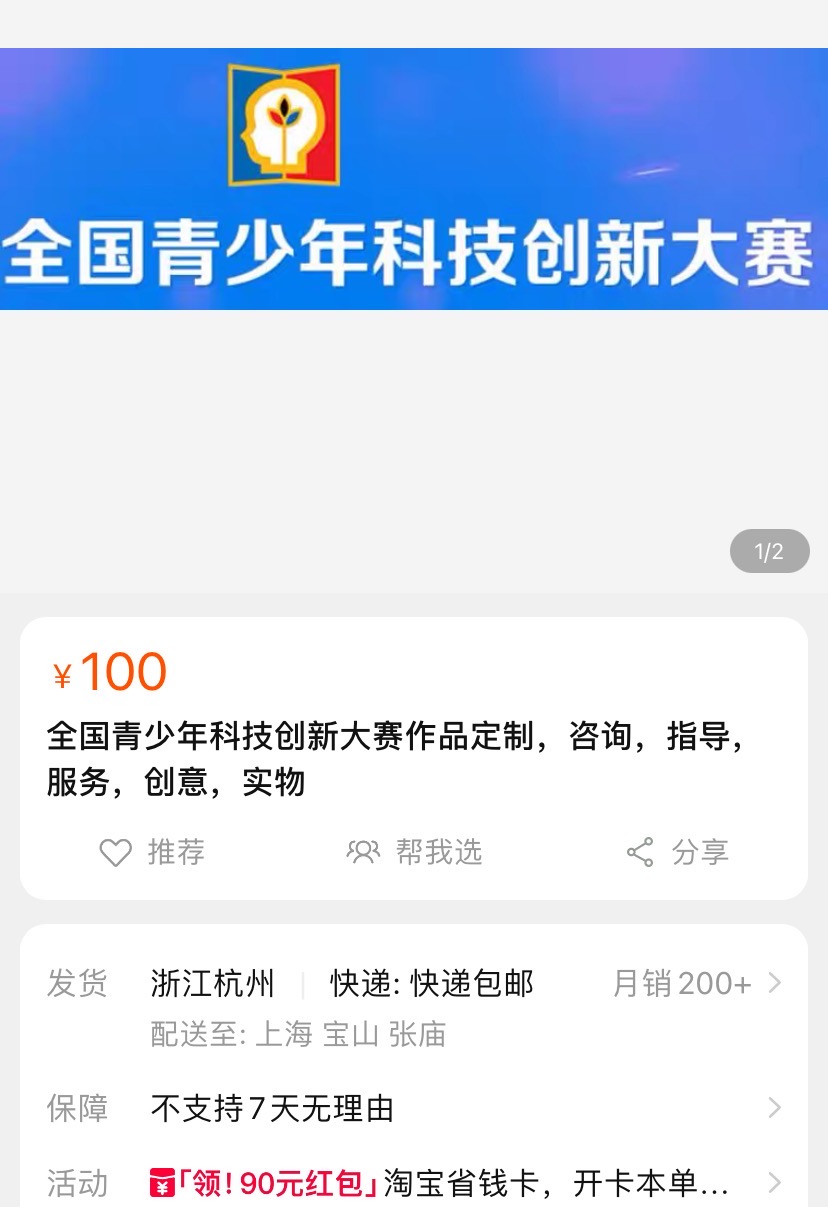
Task: Open the 保障 guarantee details row
Action: pos(414,1108)
